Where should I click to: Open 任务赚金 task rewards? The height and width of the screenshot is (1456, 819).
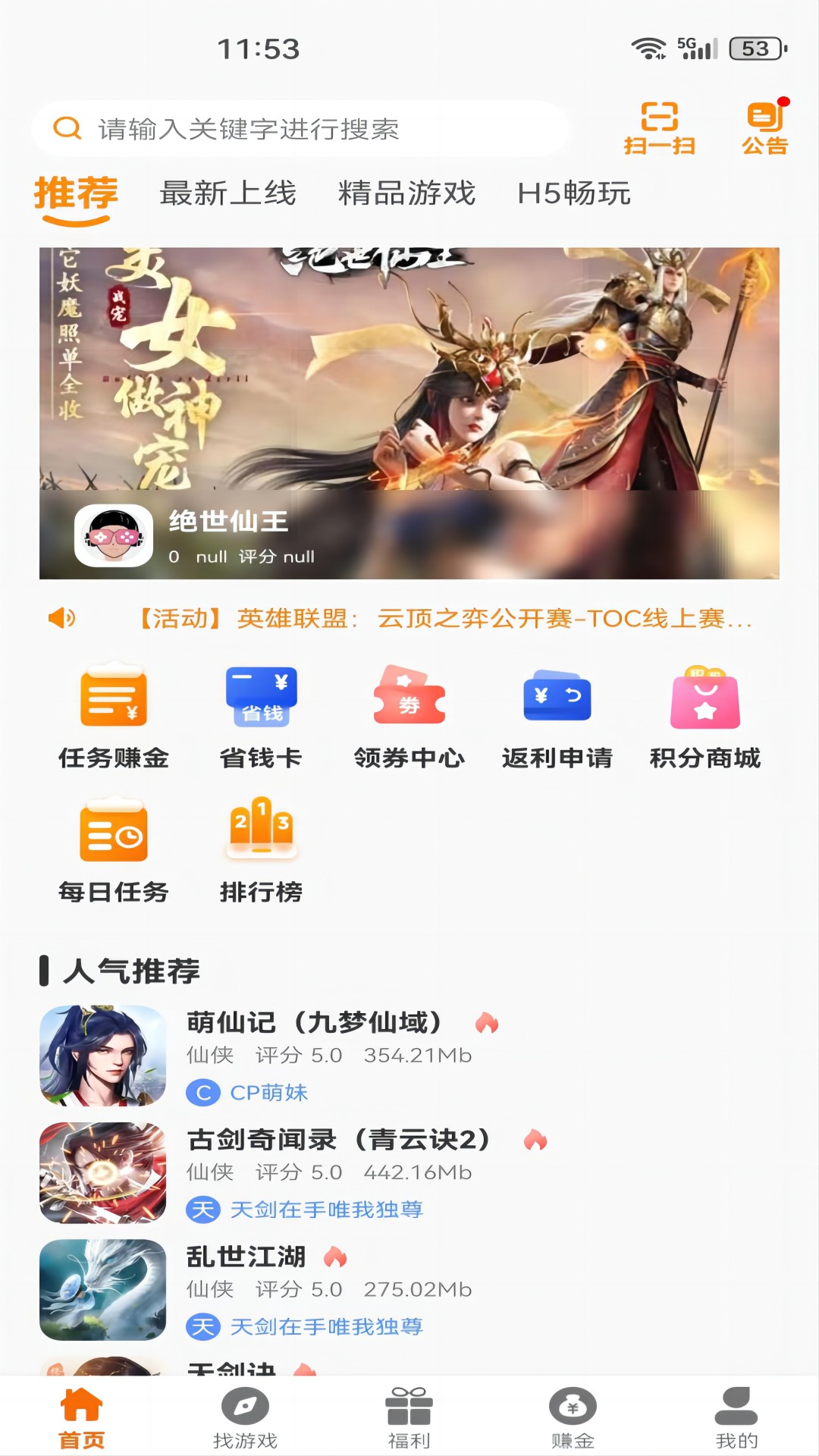114,717
